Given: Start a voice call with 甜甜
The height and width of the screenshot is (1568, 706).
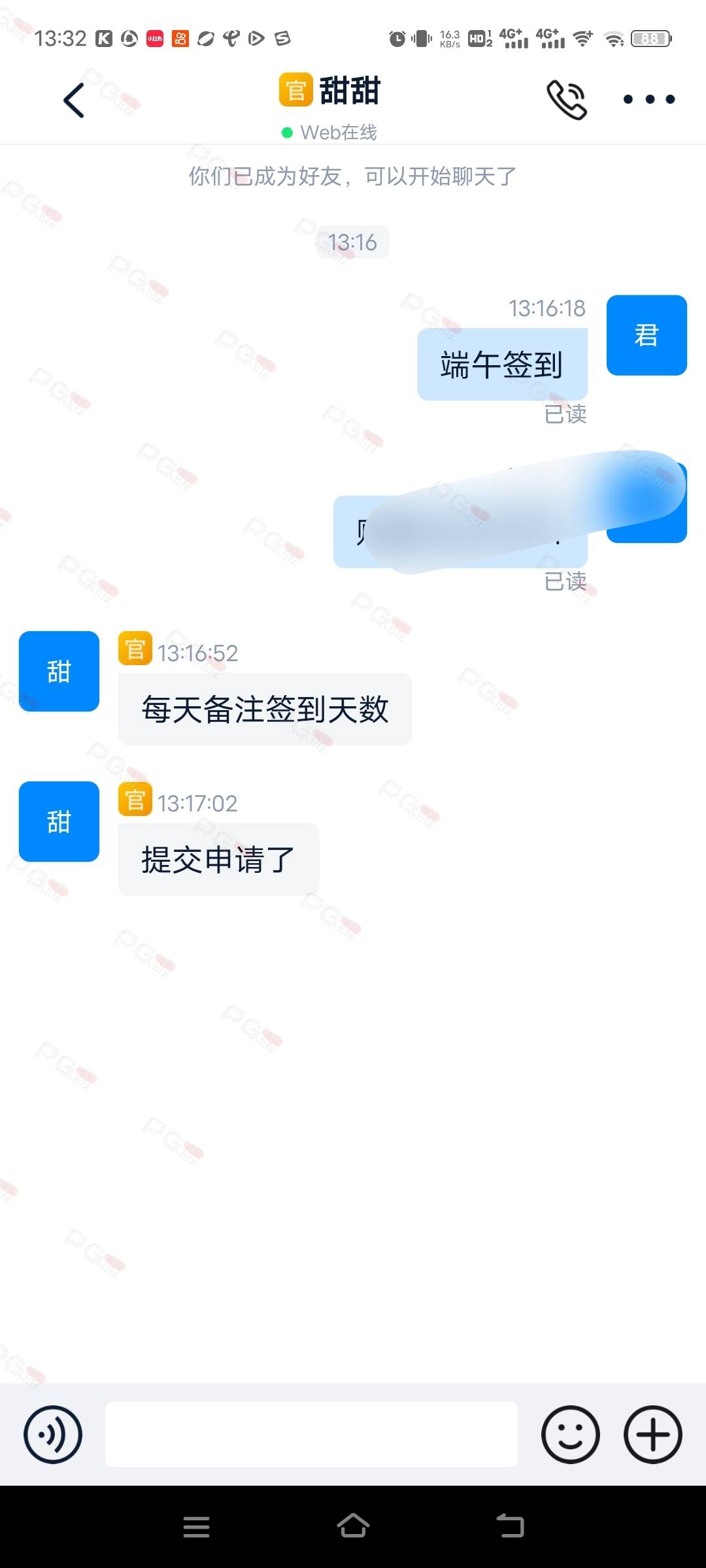Looking at the screenshot, I should [x=567, y=100].
